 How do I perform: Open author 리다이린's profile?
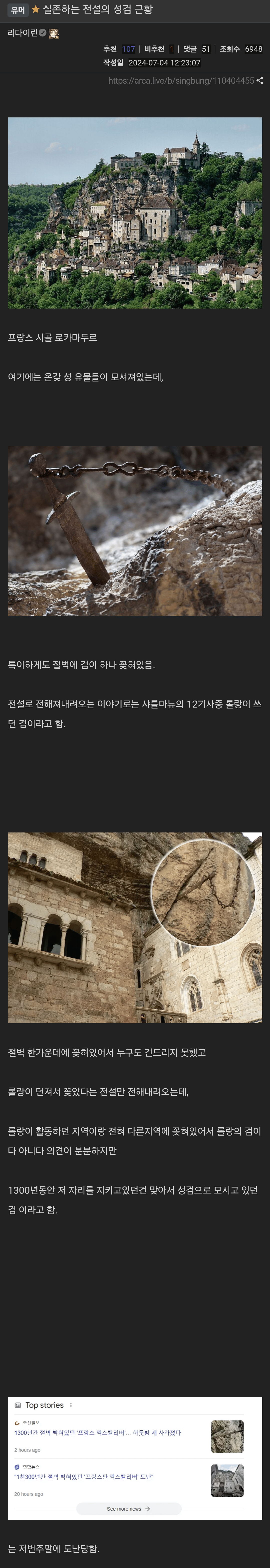tap(22, 33)
